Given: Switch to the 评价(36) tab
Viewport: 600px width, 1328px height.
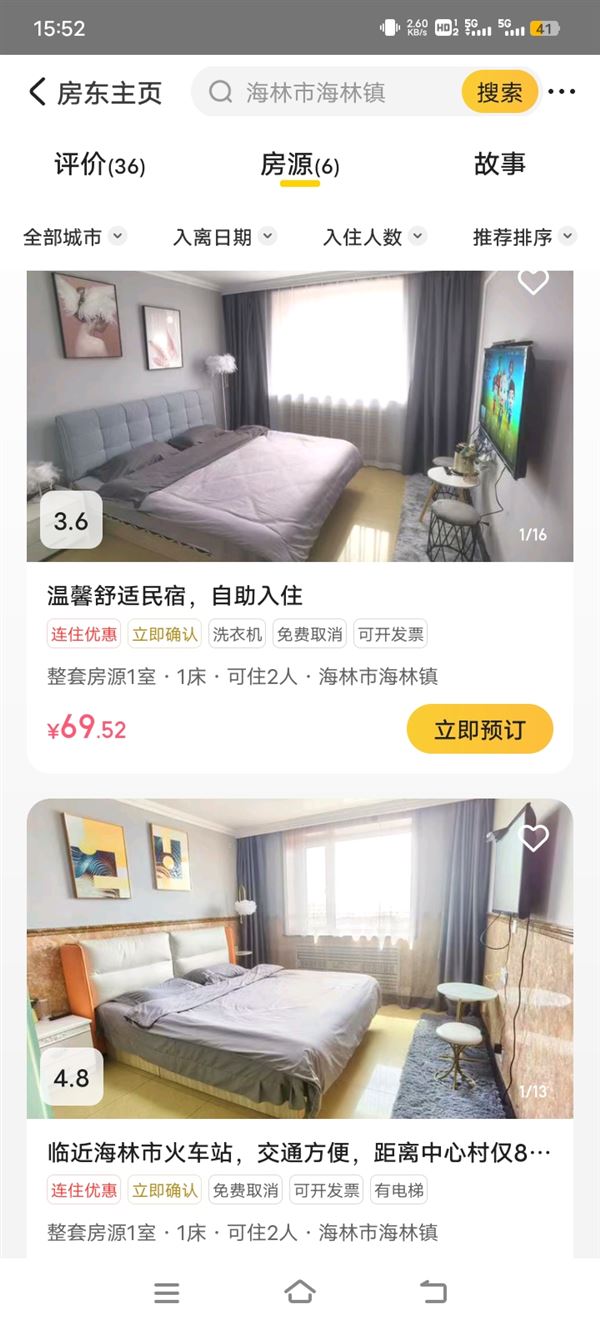Looking at the screenshot, I should (x=100, y=165).
